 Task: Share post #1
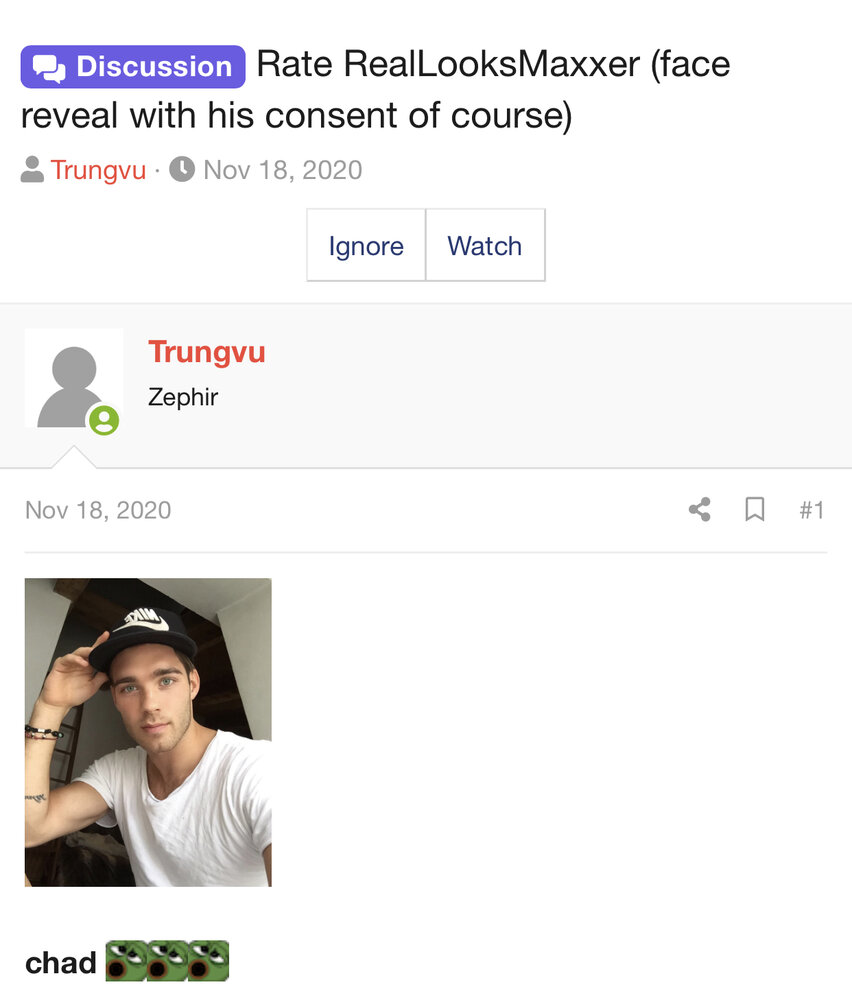coord(700,510)
